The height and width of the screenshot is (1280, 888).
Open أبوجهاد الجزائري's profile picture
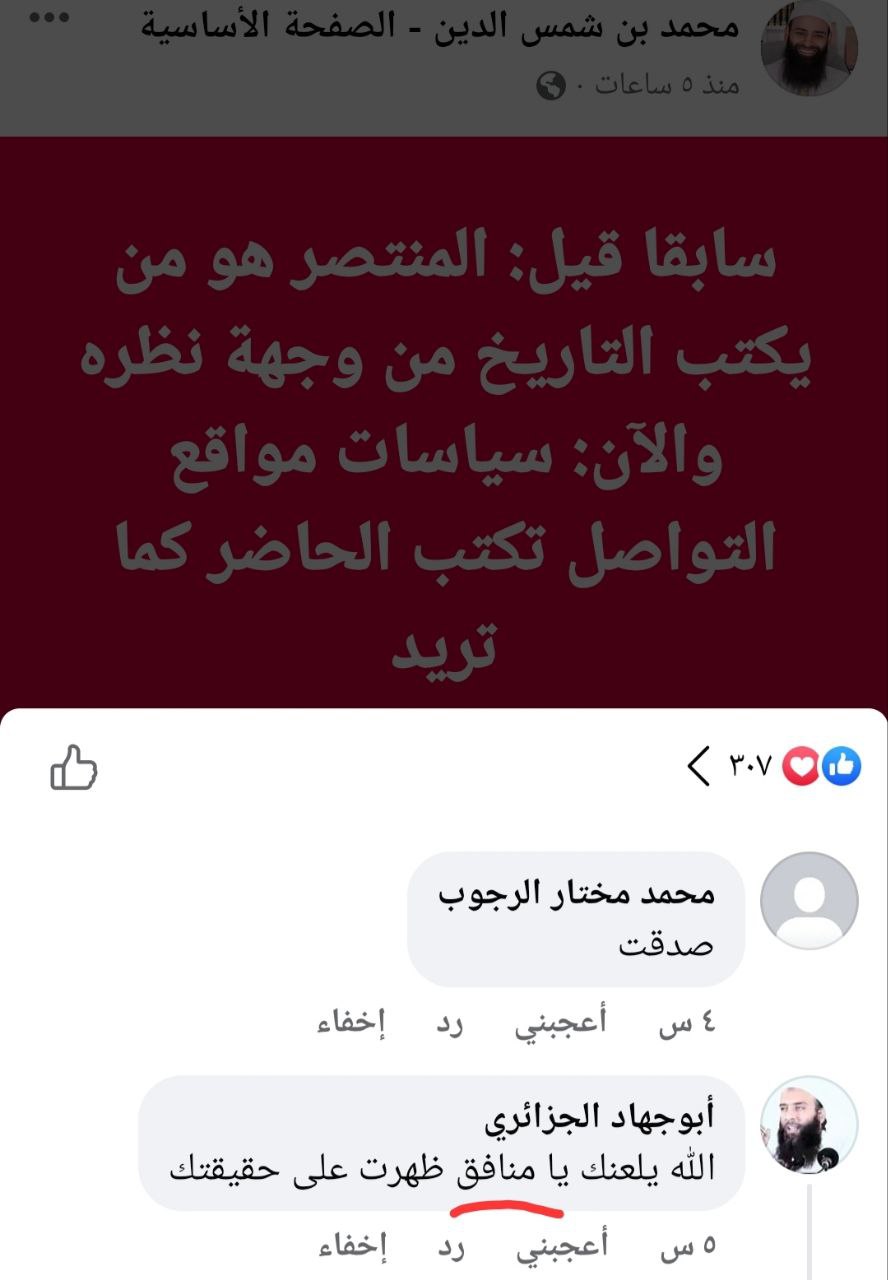click(x=809, y=1125)
